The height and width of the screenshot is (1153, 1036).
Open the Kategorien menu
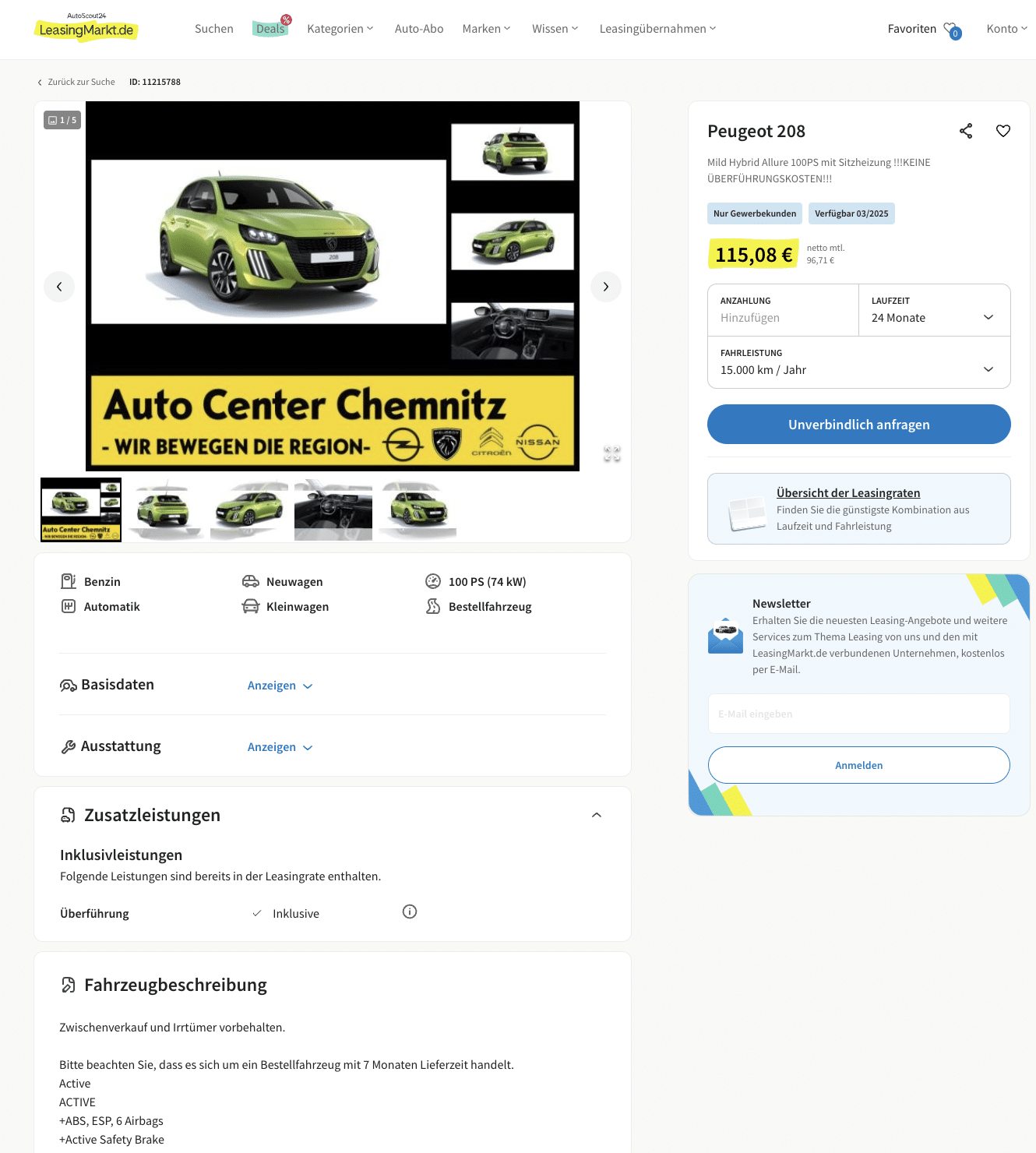coord(340,29)
